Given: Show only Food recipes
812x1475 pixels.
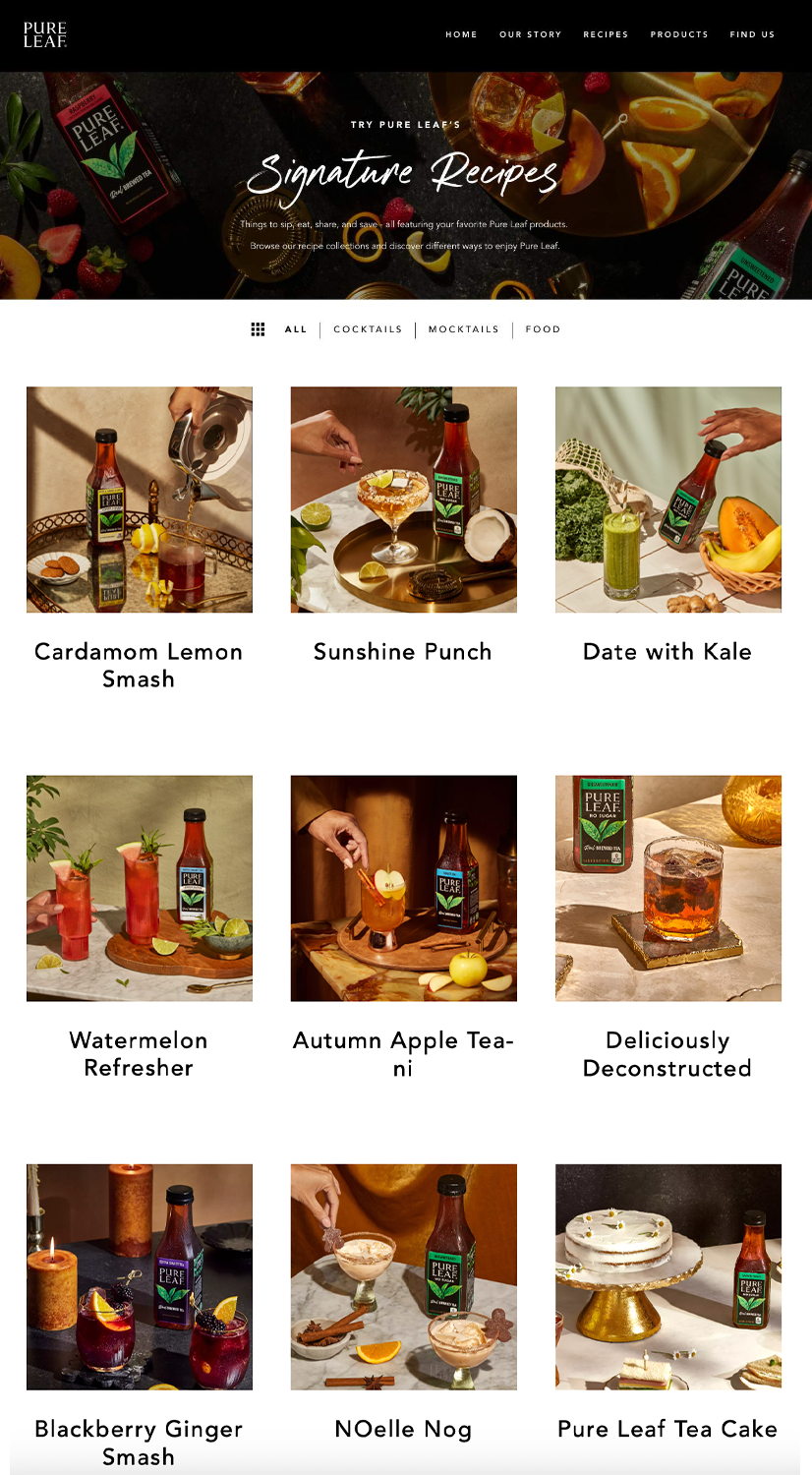Looking at the screenshot, I should pyautogui.click(x=543, y=329).
